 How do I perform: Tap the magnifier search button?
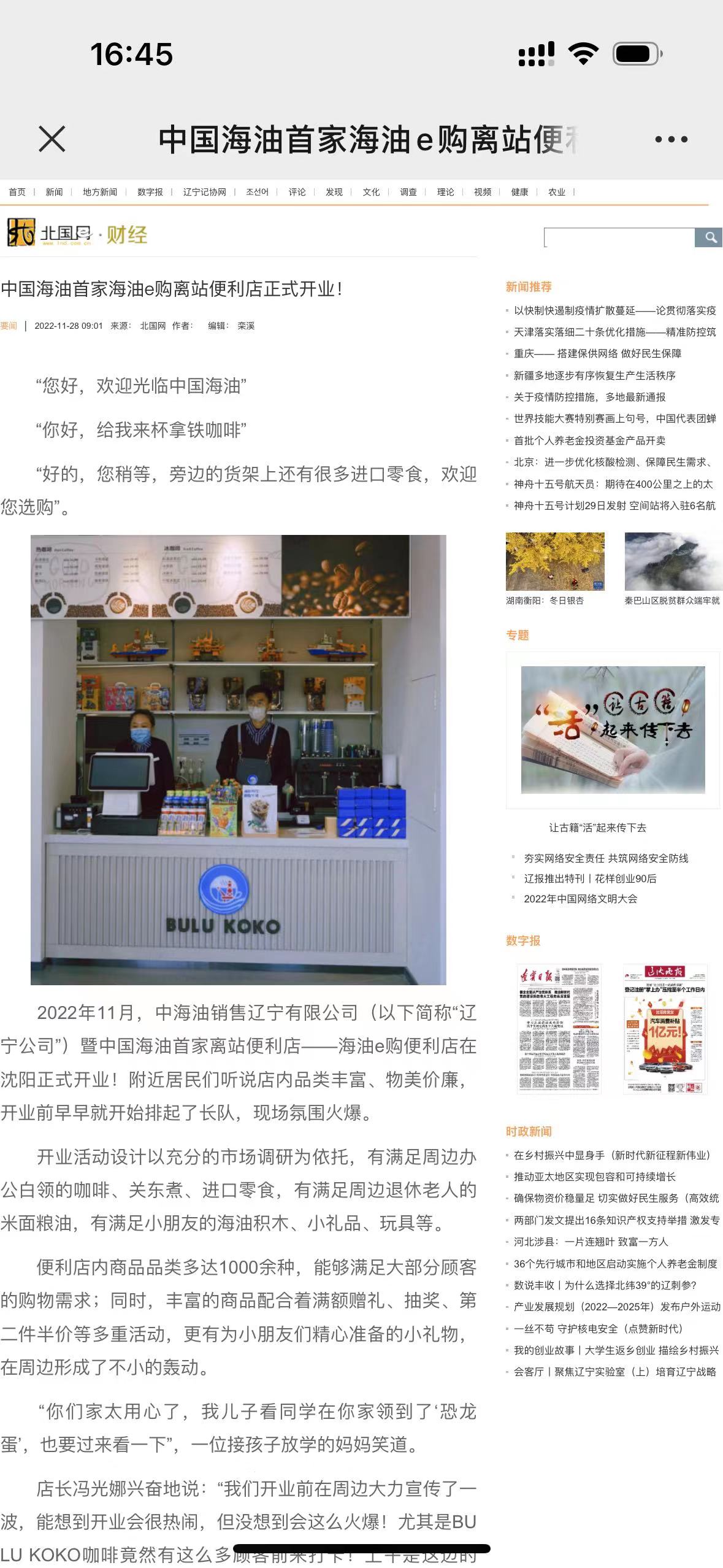[x=709, y=237]
